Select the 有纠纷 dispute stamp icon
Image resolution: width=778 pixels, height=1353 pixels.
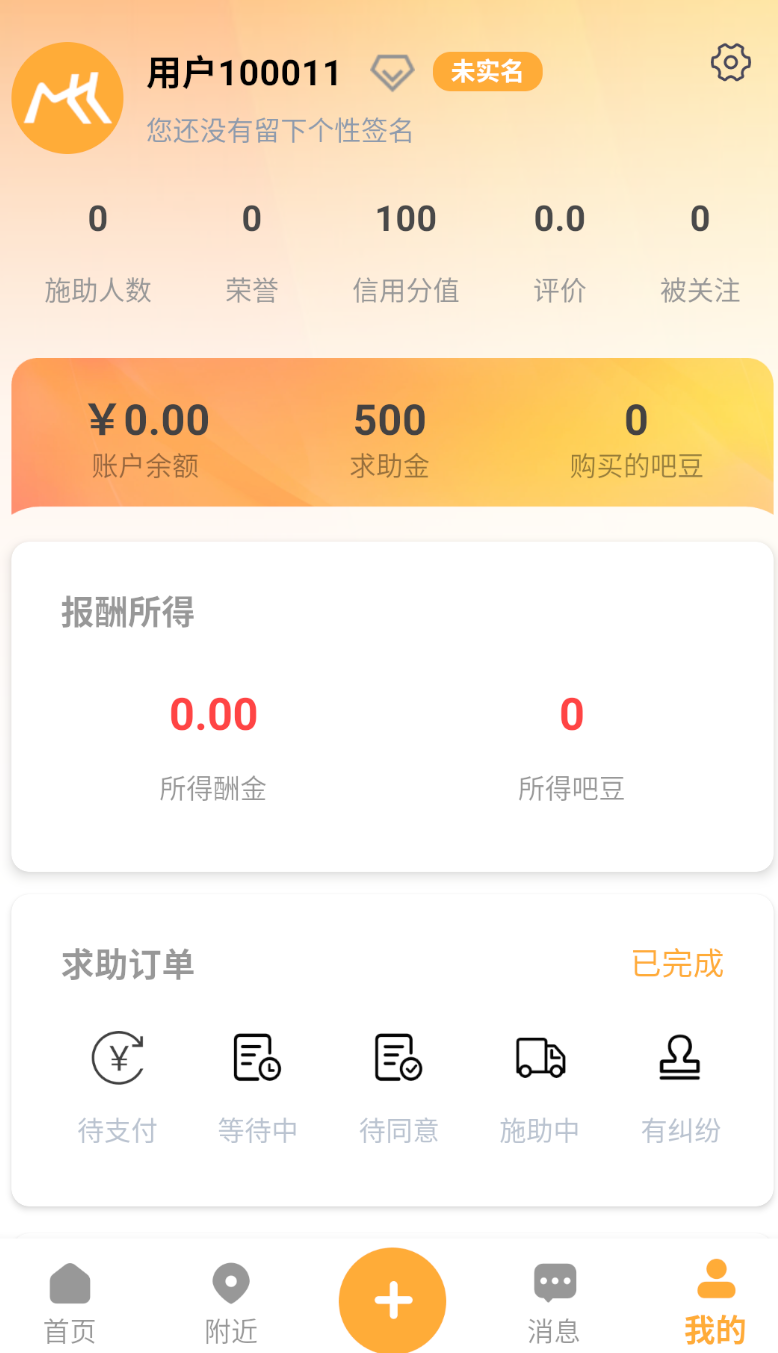(679, 1058)
